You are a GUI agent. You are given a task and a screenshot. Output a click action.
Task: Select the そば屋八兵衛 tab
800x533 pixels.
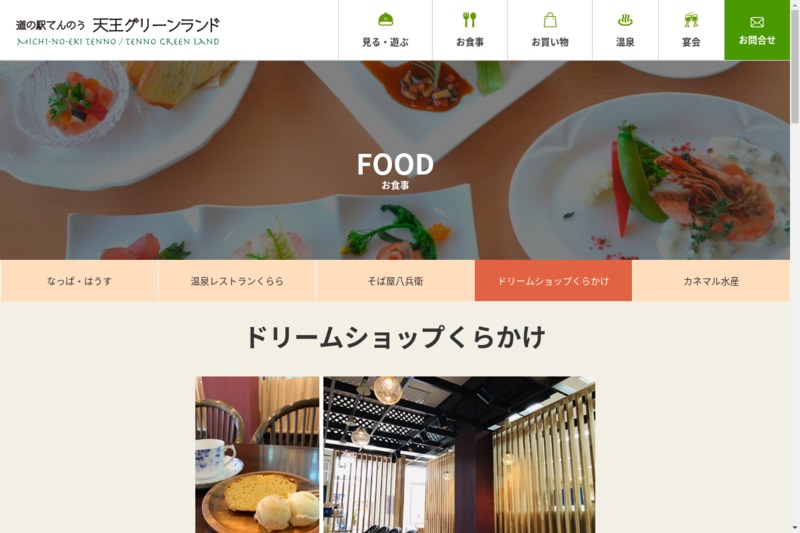click(x=395, y=281)
